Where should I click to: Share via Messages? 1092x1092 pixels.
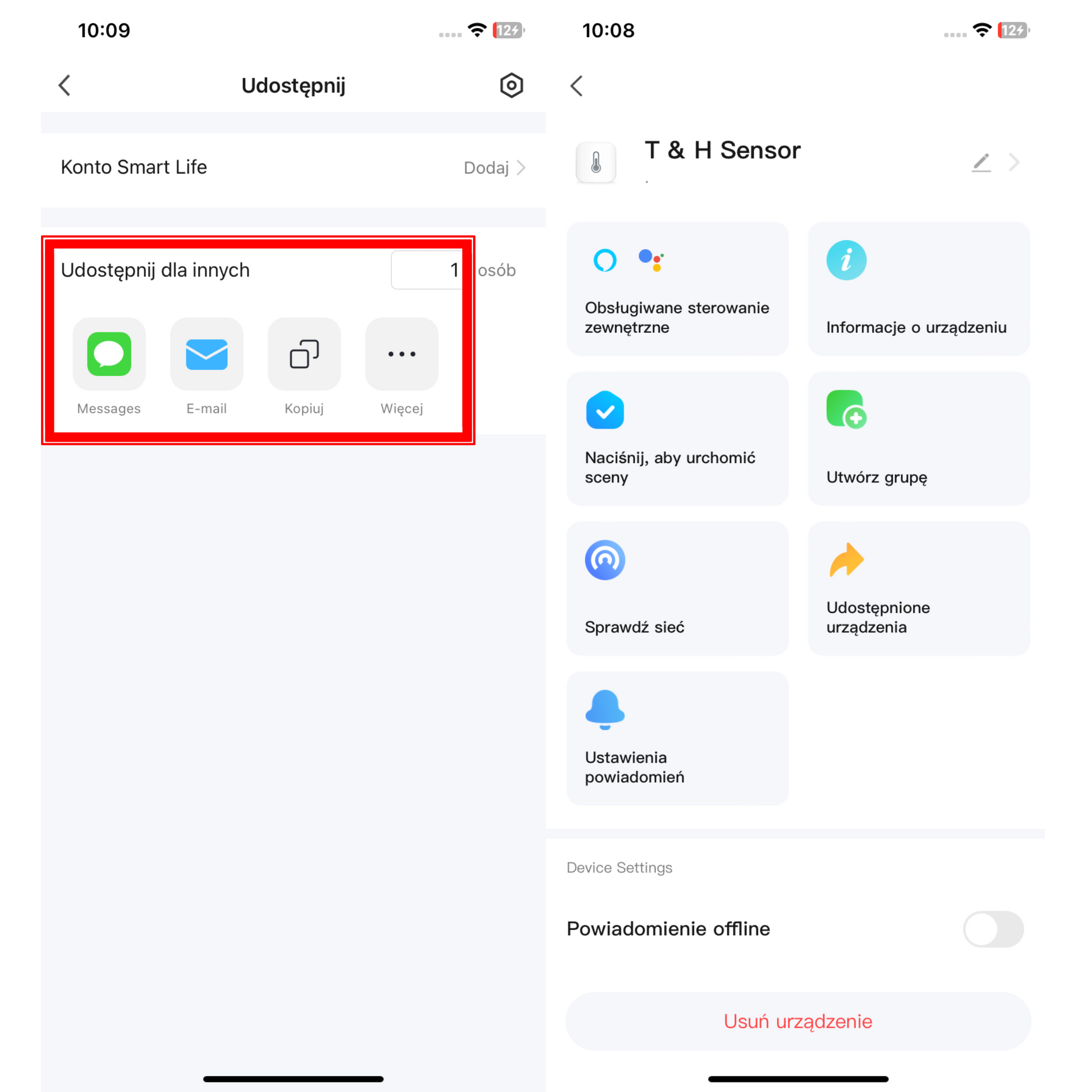[x=109, y=355]
